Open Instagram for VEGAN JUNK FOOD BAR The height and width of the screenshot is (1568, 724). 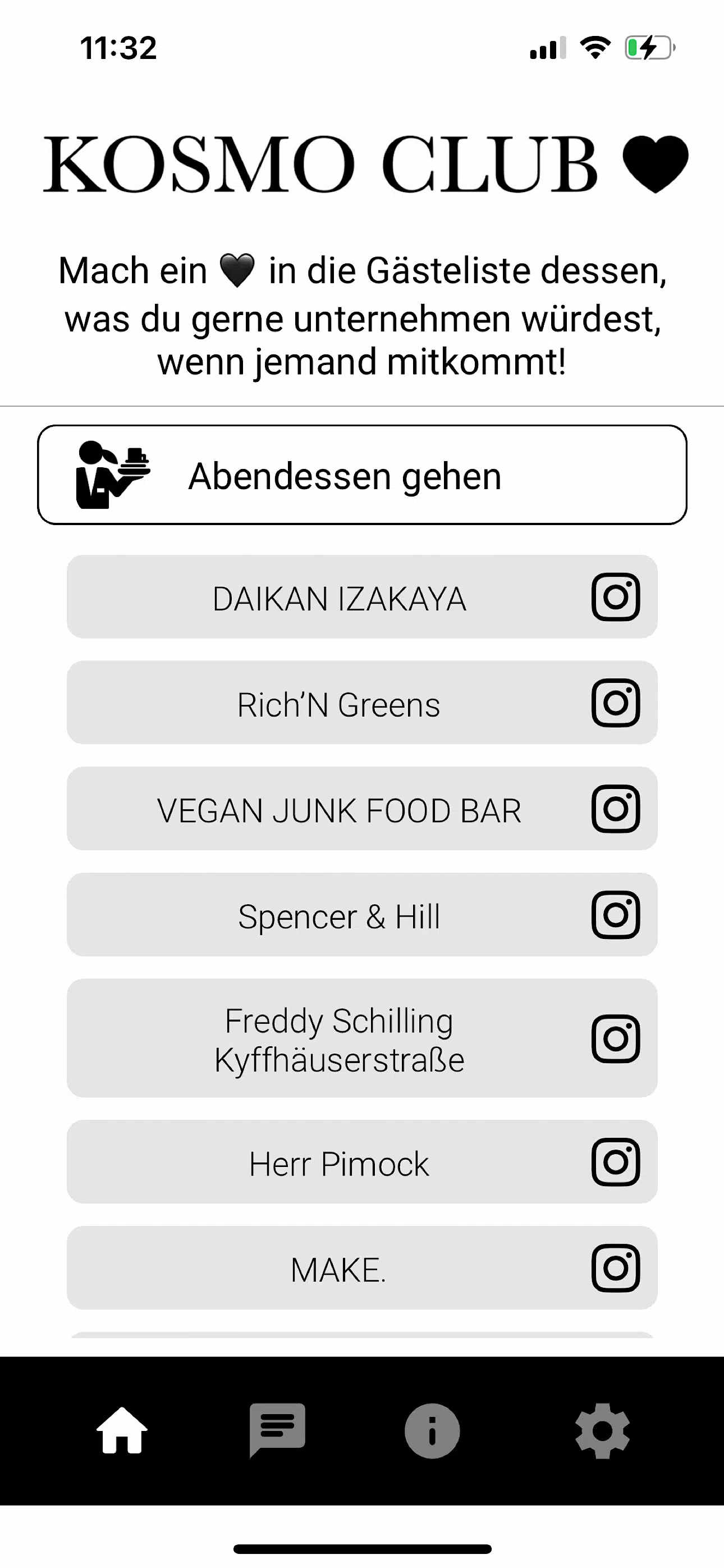(616, 808)
